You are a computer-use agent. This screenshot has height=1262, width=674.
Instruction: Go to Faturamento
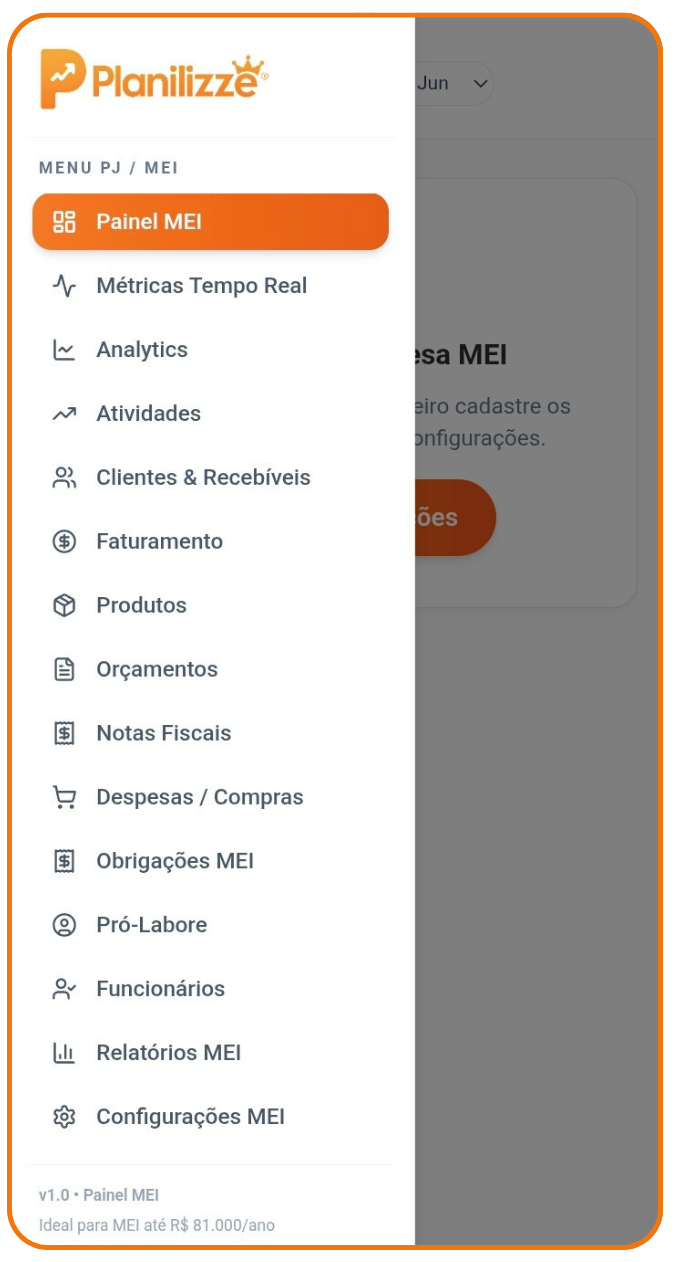click(159, 542)
